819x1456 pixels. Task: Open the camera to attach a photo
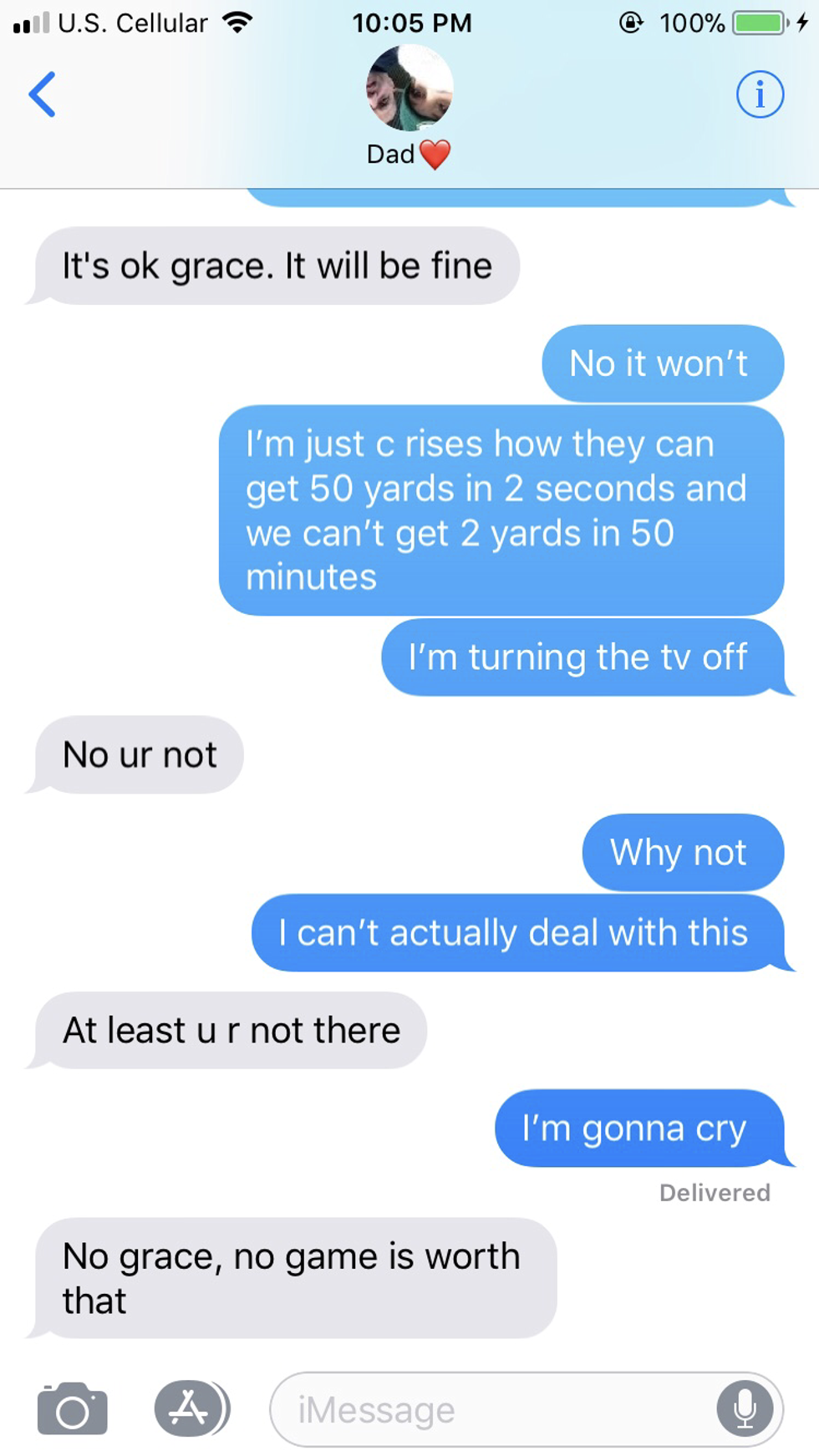pos(73,1409)
